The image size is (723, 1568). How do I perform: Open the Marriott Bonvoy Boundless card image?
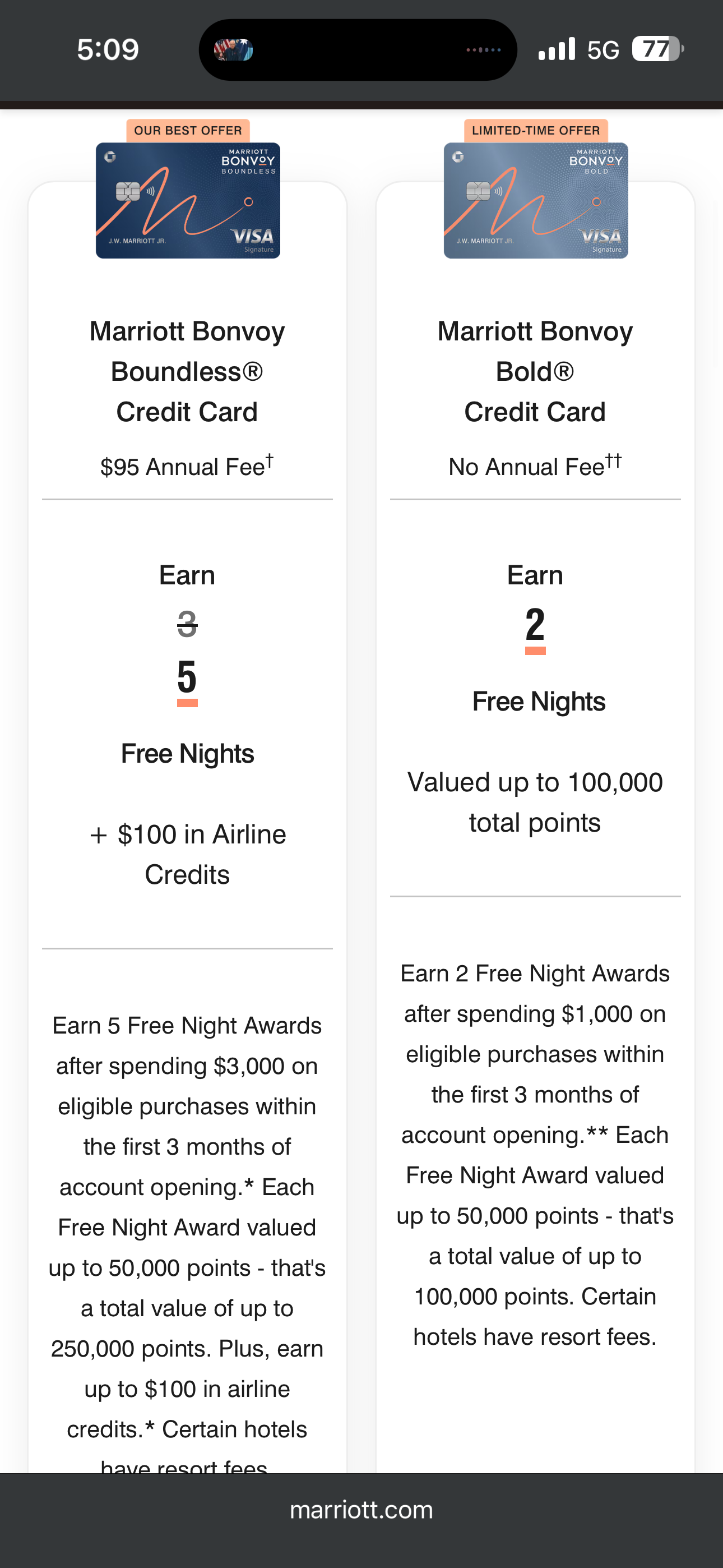187,200
